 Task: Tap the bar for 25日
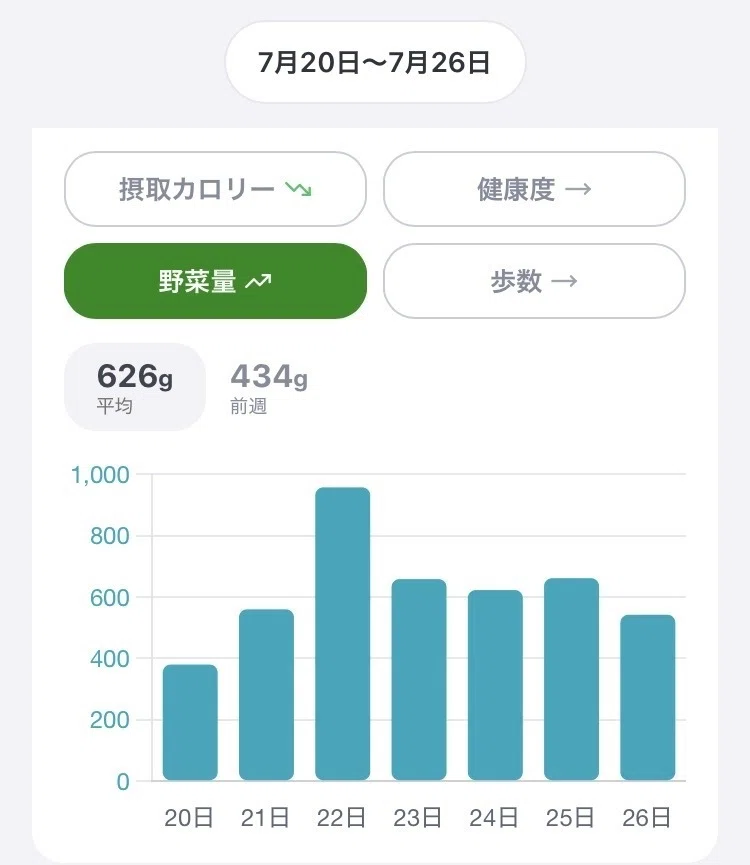[571, 679]
